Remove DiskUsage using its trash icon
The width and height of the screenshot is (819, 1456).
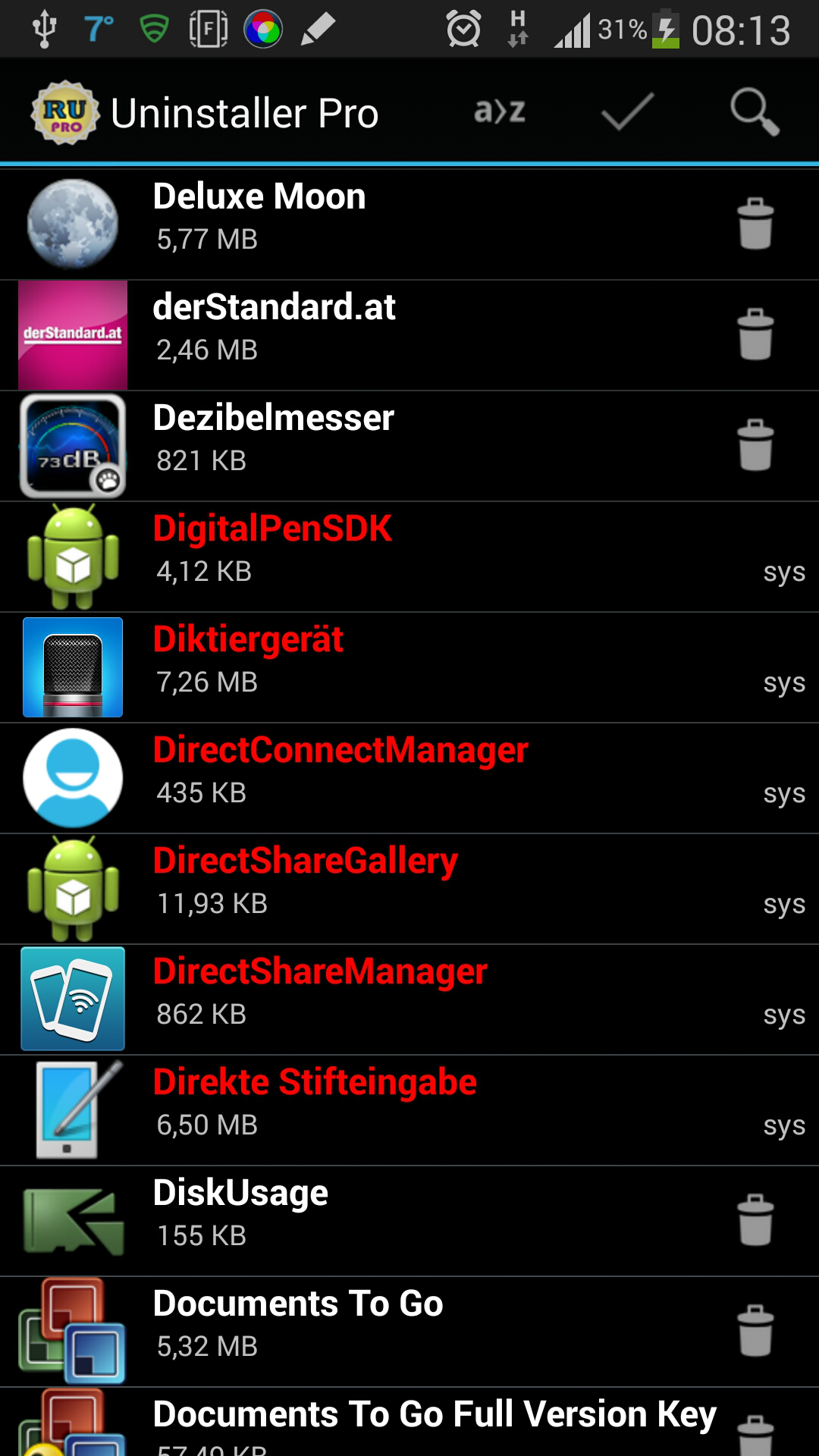coord(755,1220)
